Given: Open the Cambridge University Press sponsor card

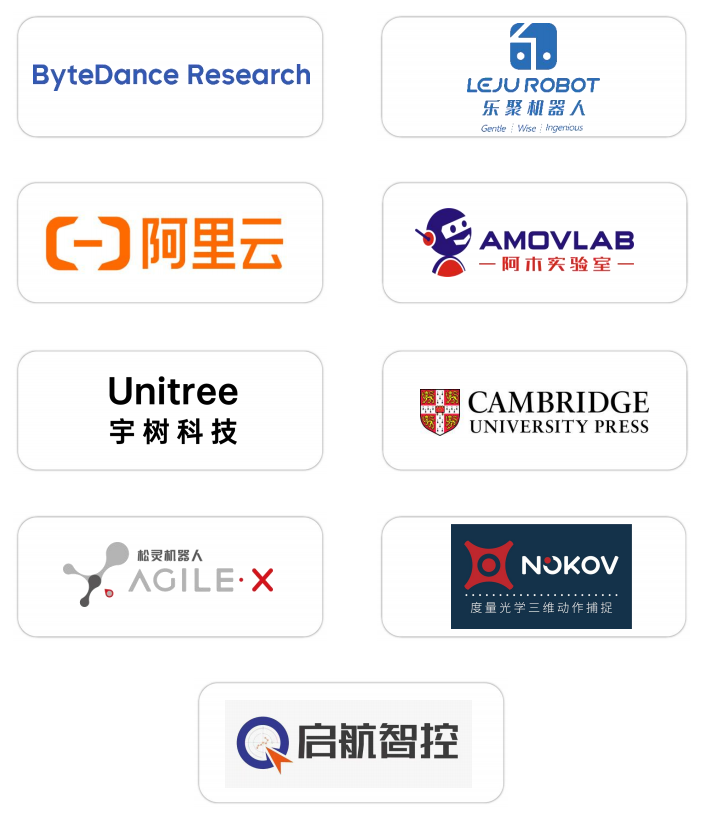Looking at the screenshot, I should (534, 410).
